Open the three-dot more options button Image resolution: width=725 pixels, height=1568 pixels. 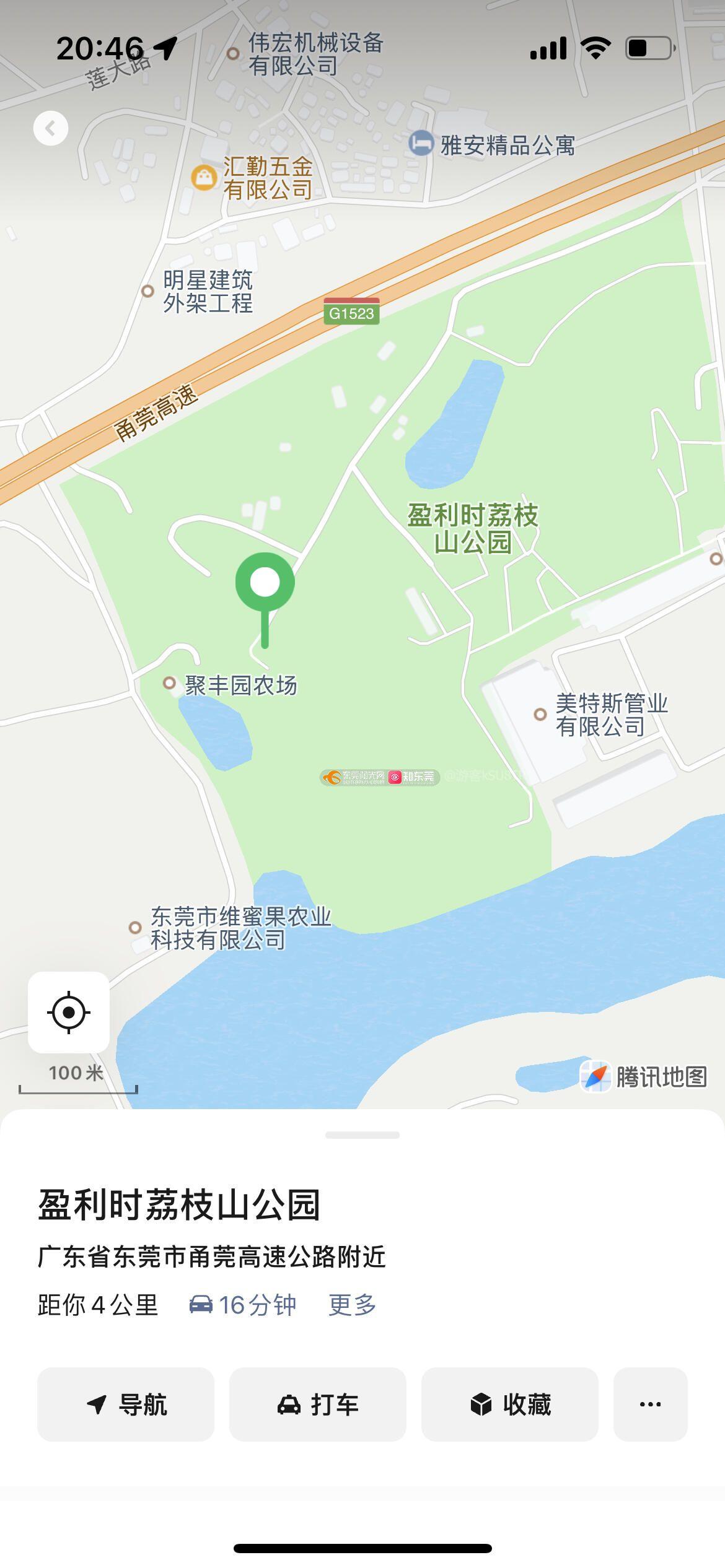650,1405
